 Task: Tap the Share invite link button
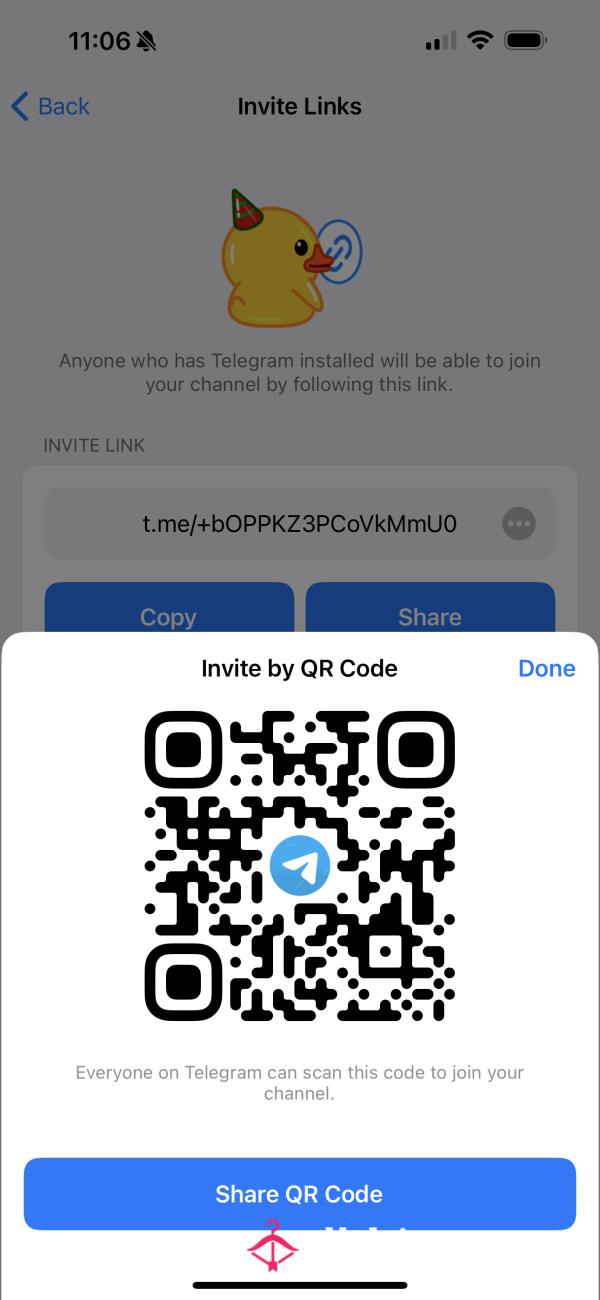pyautogui.click(x=430, y=608)
